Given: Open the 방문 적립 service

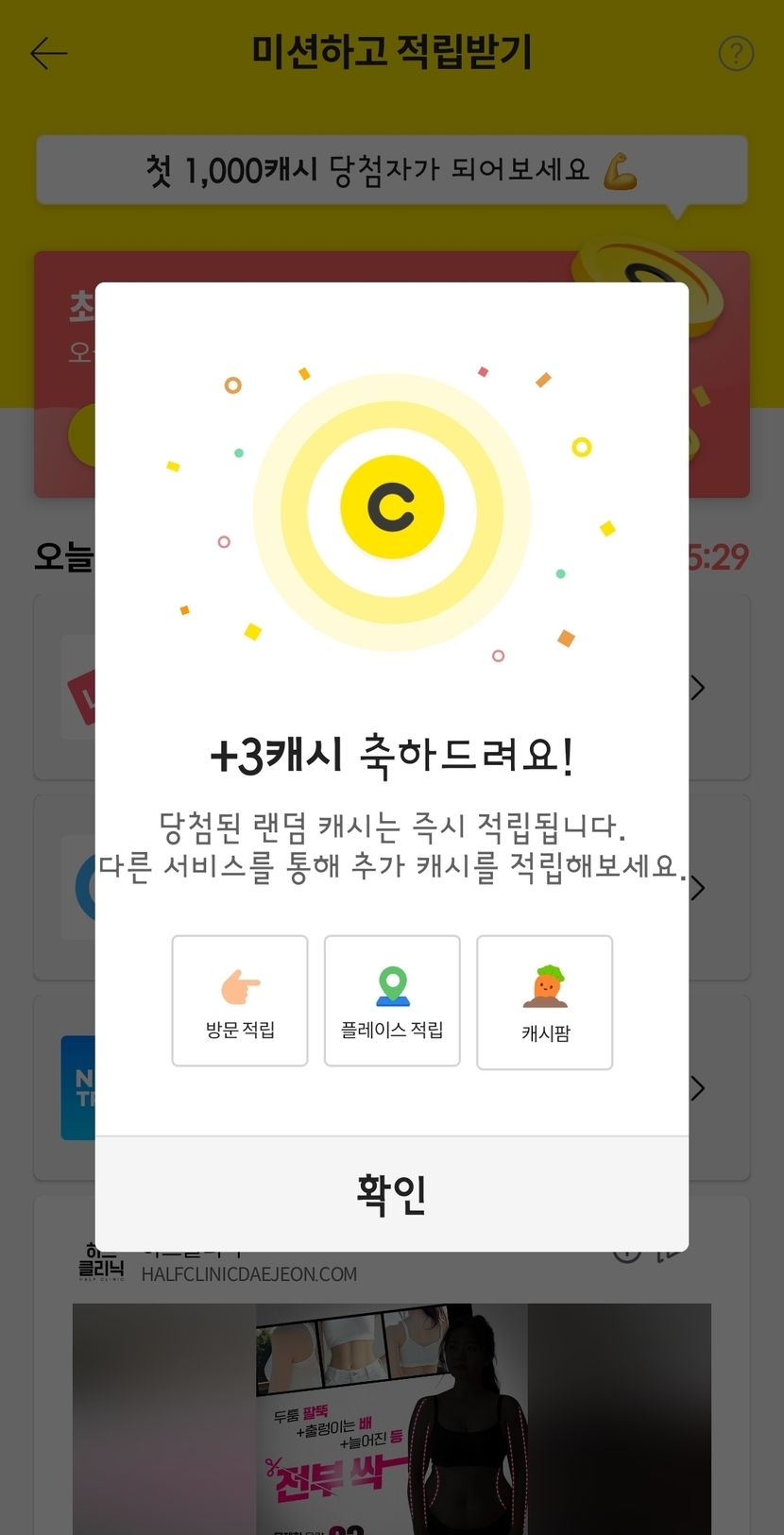Looking at the screenshot, I should pyautogui.click(x=240, y=1001).
